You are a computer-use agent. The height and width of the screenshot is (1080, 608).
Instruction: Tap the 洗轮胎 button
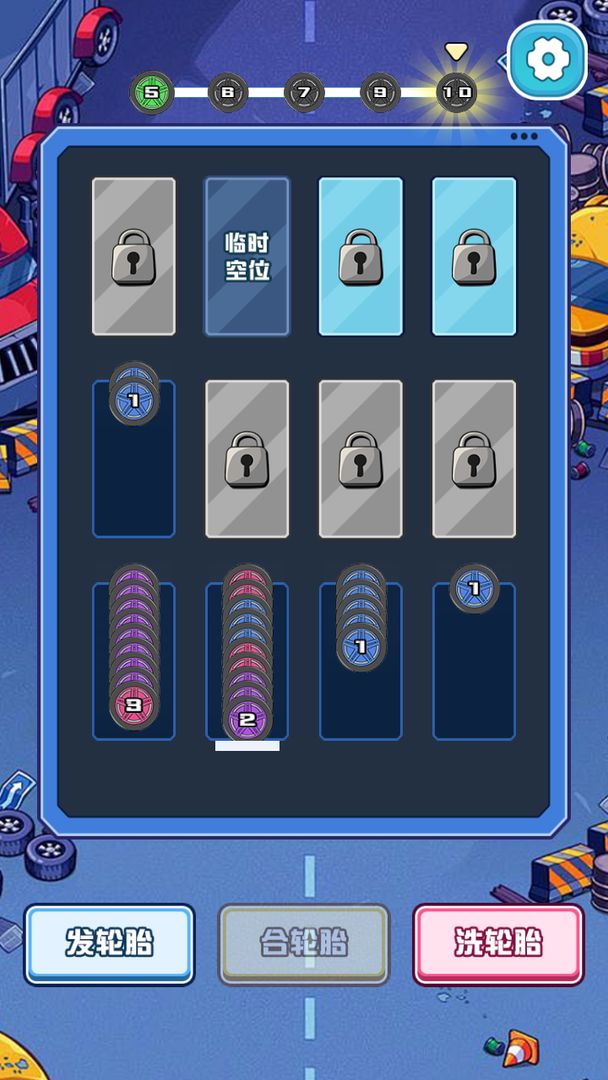coord(498,943)
